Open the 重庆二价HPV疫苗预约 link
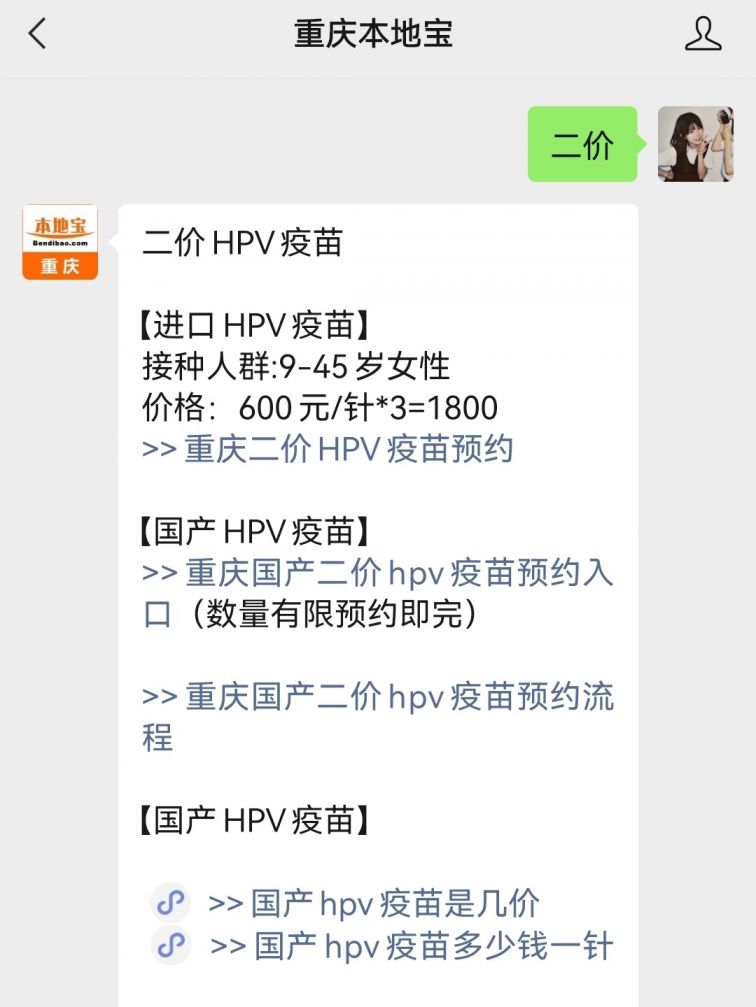The height and width of the screenshot is (1007, 756). click(x=328, y=449)
